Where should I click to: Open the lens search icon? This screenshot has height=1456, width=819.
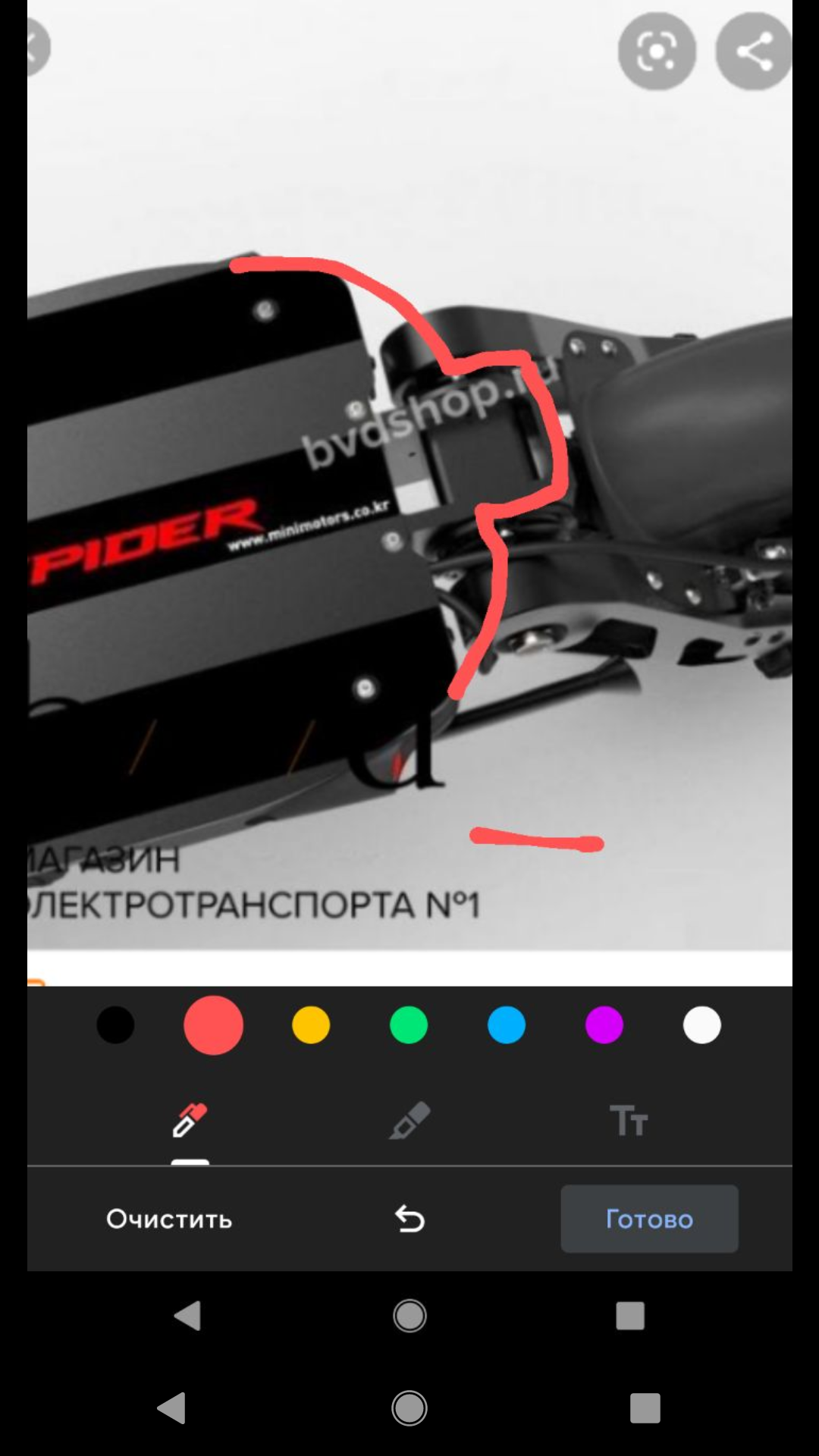point(657,51)
